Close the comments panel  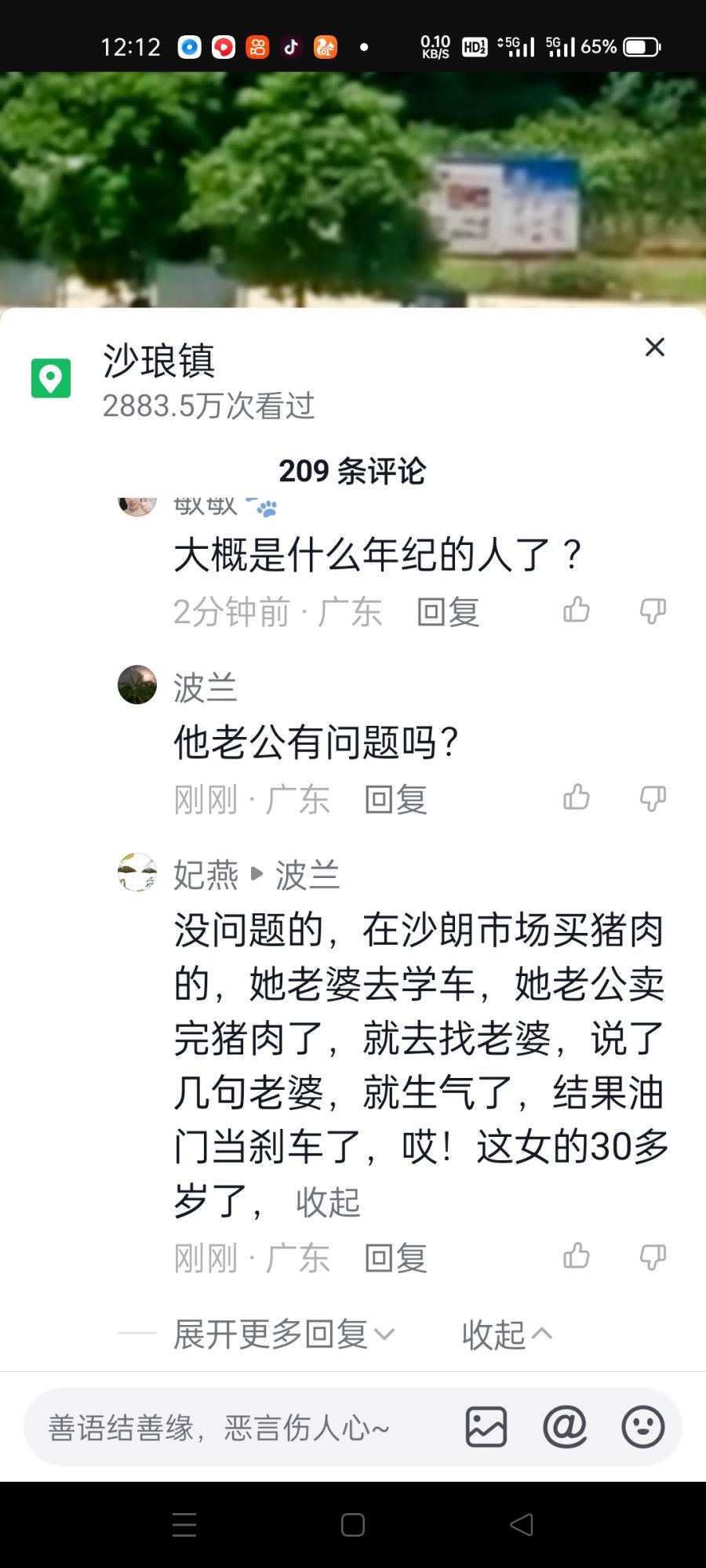point(654,347)
